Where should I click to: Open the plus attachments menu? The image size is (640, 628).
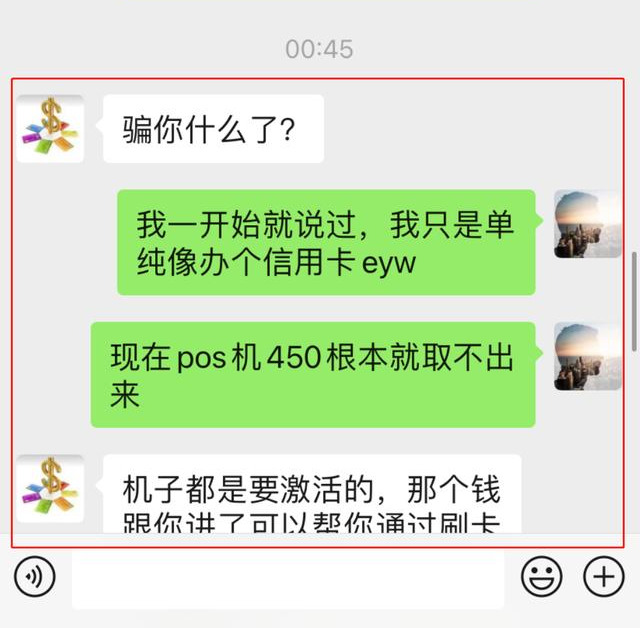coord(603,576)
